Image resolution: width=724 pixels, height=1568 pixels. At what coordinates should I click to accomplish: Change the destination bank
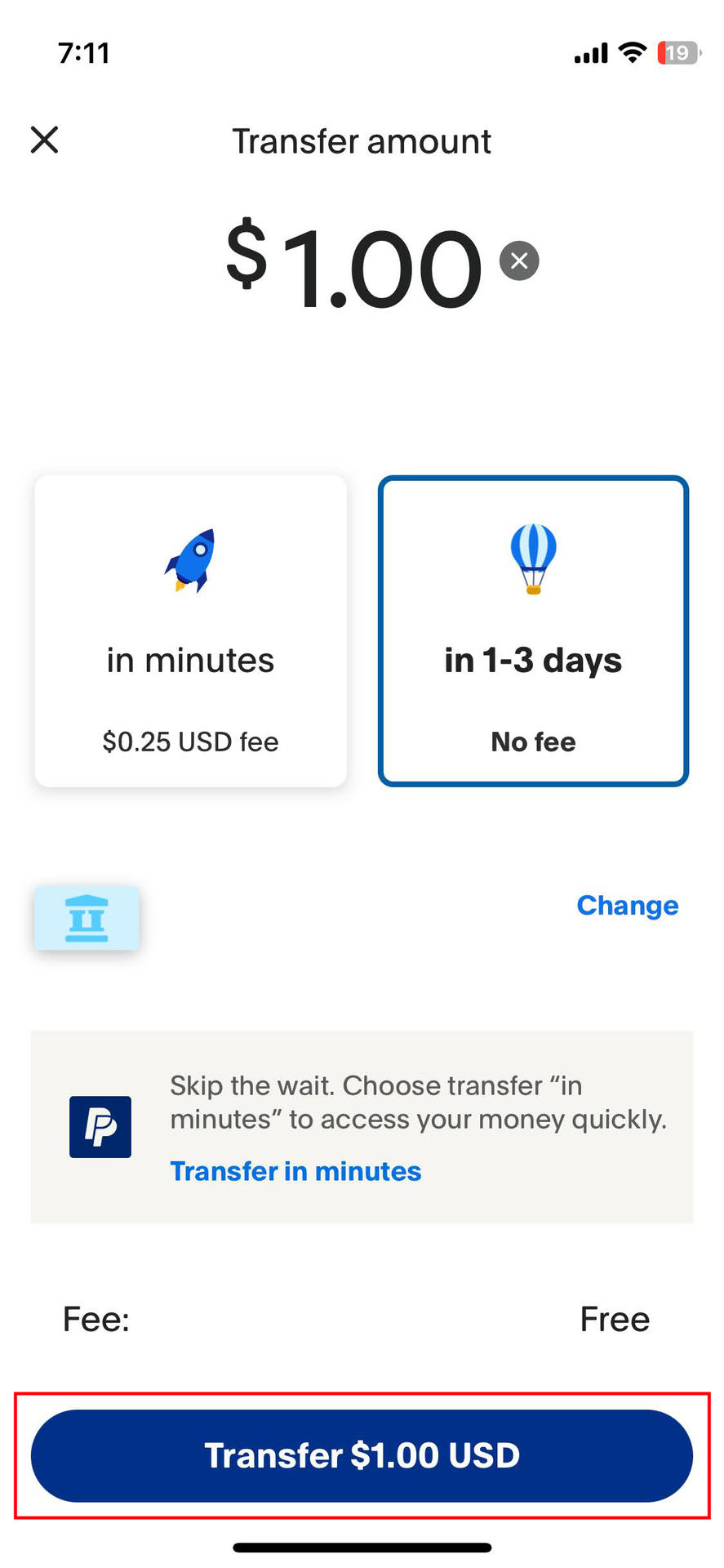tap(627, 905)
